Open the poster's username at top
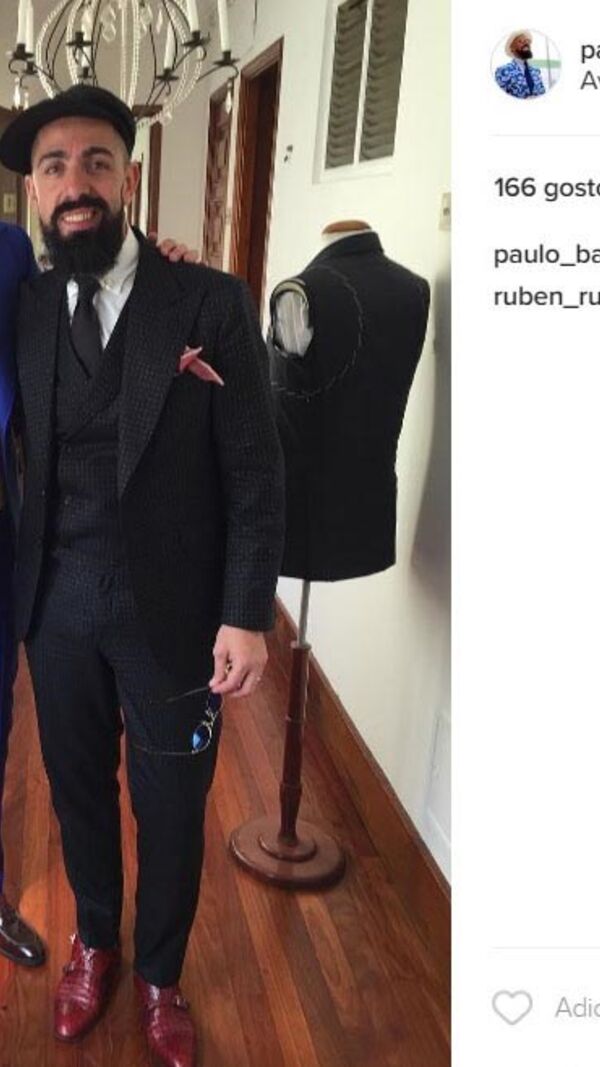The height and width of the screenshot is (1067, 600). [x=589, y=53]
